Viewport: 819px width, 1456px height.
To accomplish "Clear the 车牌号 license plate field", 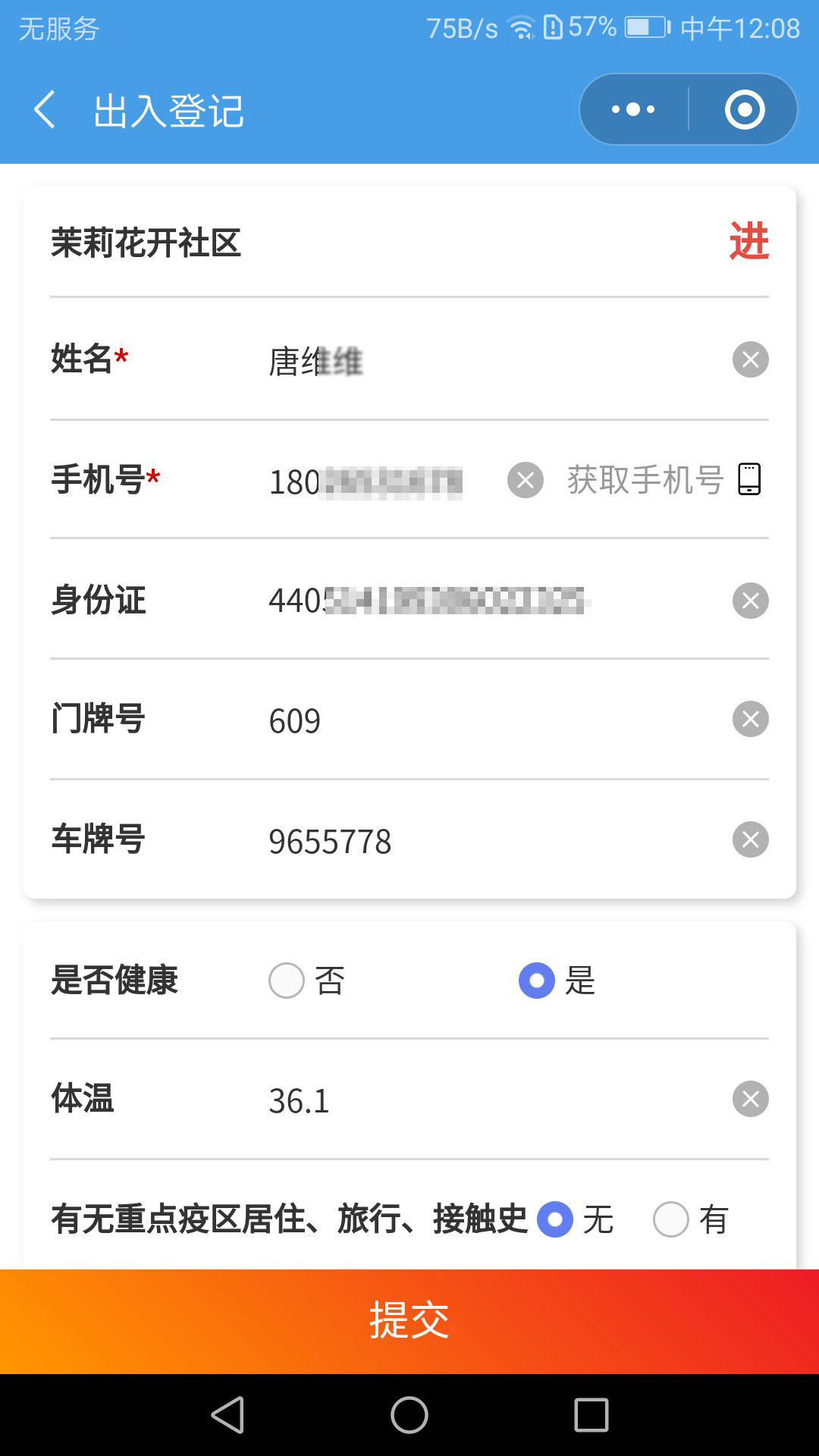I will pos(749,839).
